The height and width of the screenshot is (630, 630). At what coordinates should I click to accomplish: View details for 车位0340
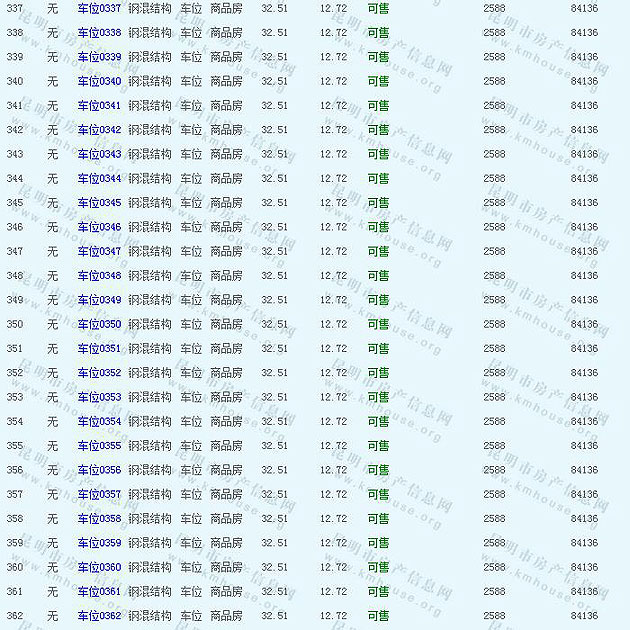pyautogui.click(x=99, y=81)
